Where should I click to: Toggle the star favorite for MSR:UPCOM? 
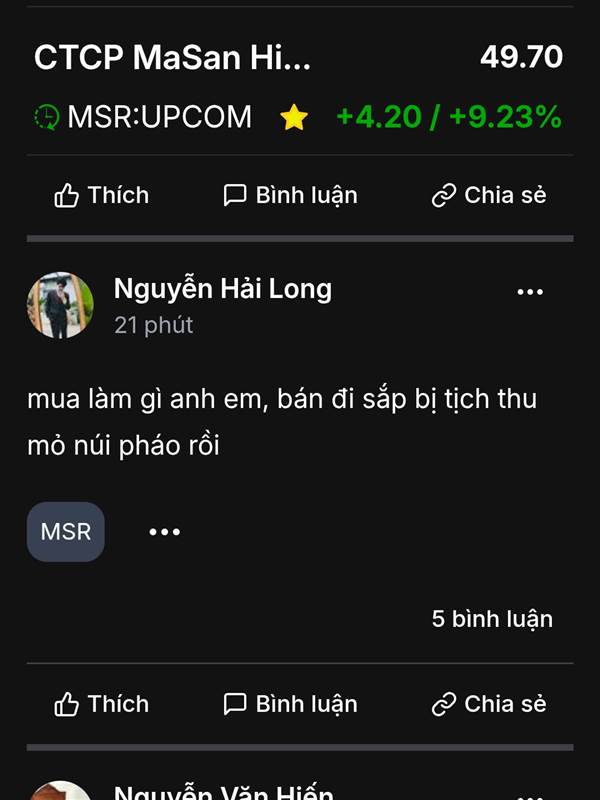coord(294,118)
